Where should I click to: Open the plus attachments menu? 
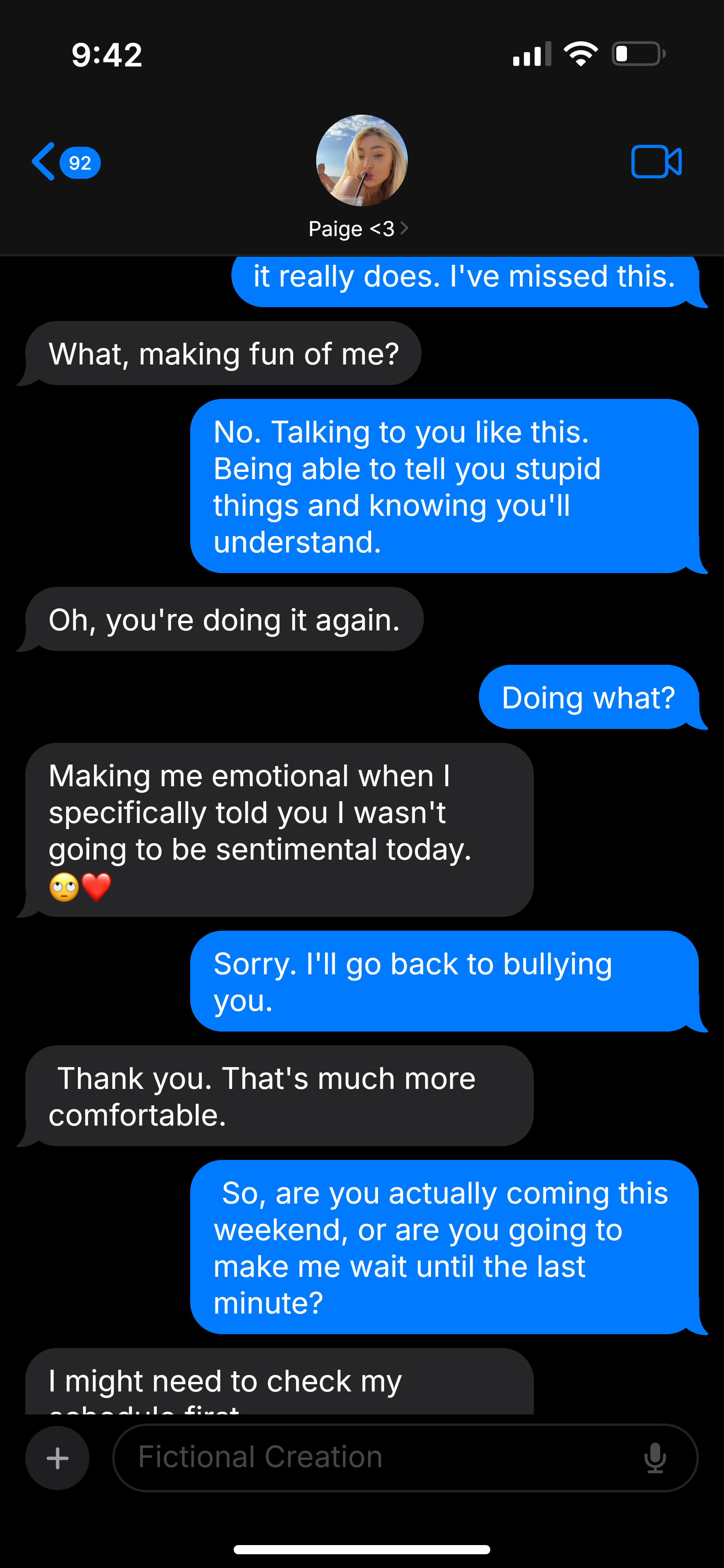[57, 1458]
